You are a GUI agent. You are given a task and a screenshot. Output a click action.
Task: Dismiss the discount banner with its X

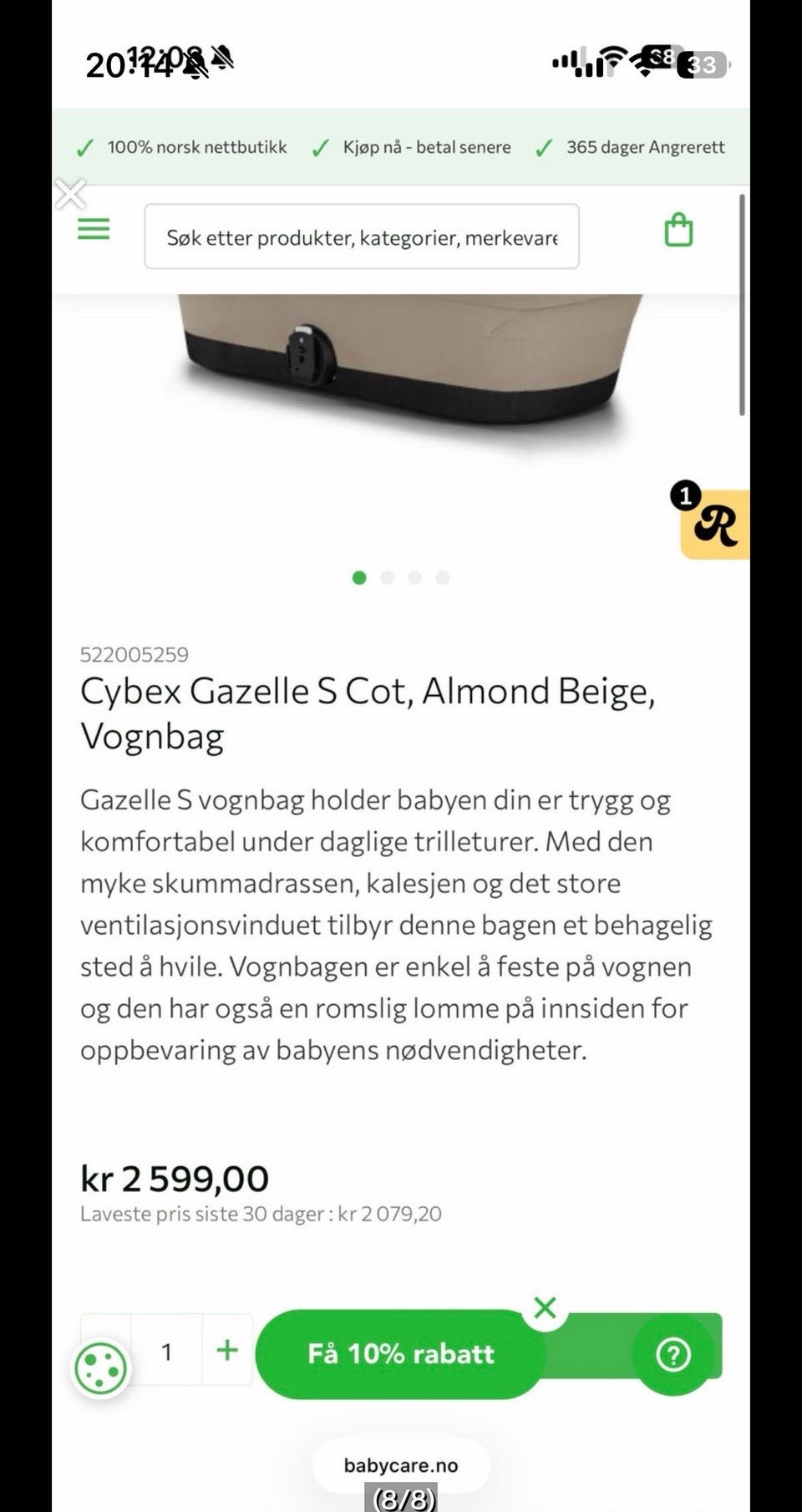point(546,1308)
